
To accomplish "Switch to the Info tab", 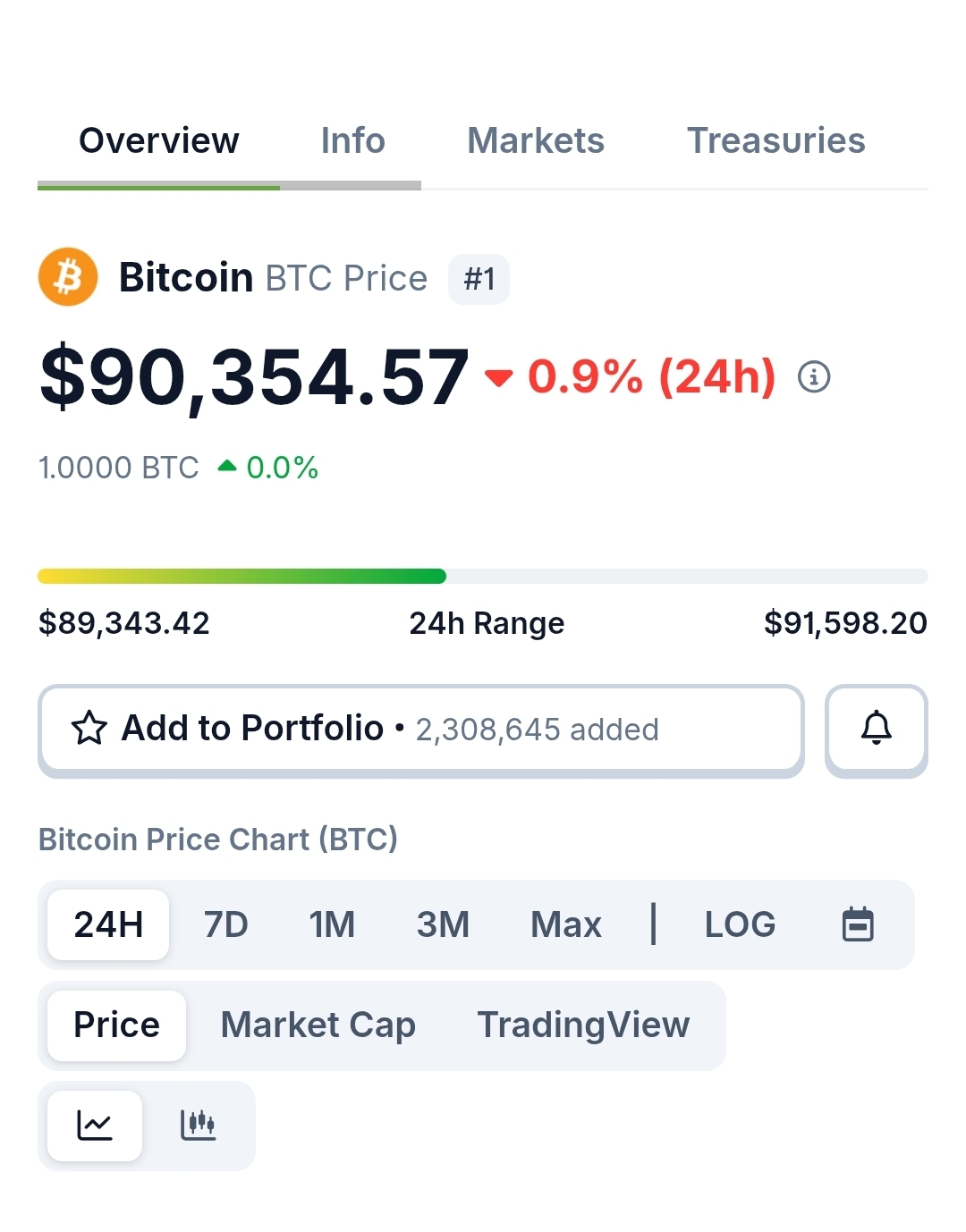I will tap(352, 141).
